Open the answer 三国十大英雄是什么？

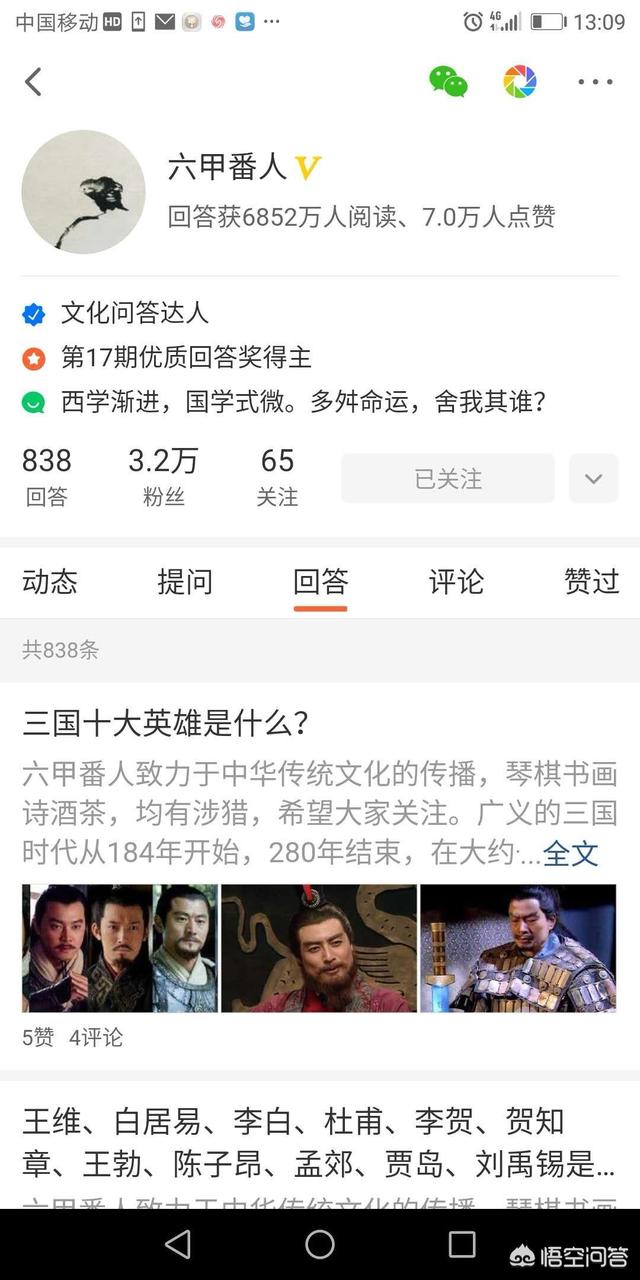click(x=166, y=722)
